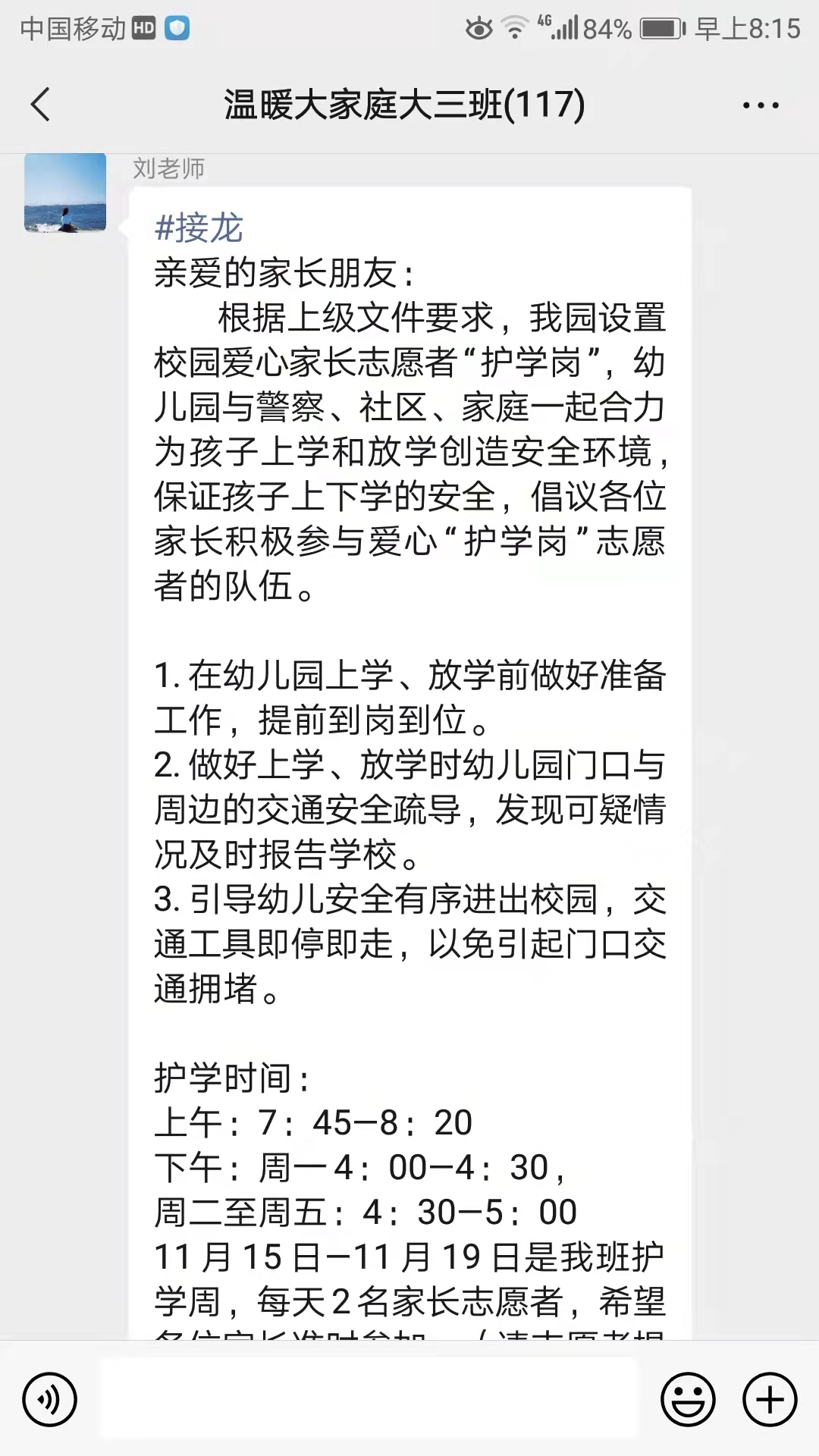The width and height of the screenshot is (819, 1456).
Task: Open the group chat options menu
Action: pyautogui.click(x=761, y=105)
